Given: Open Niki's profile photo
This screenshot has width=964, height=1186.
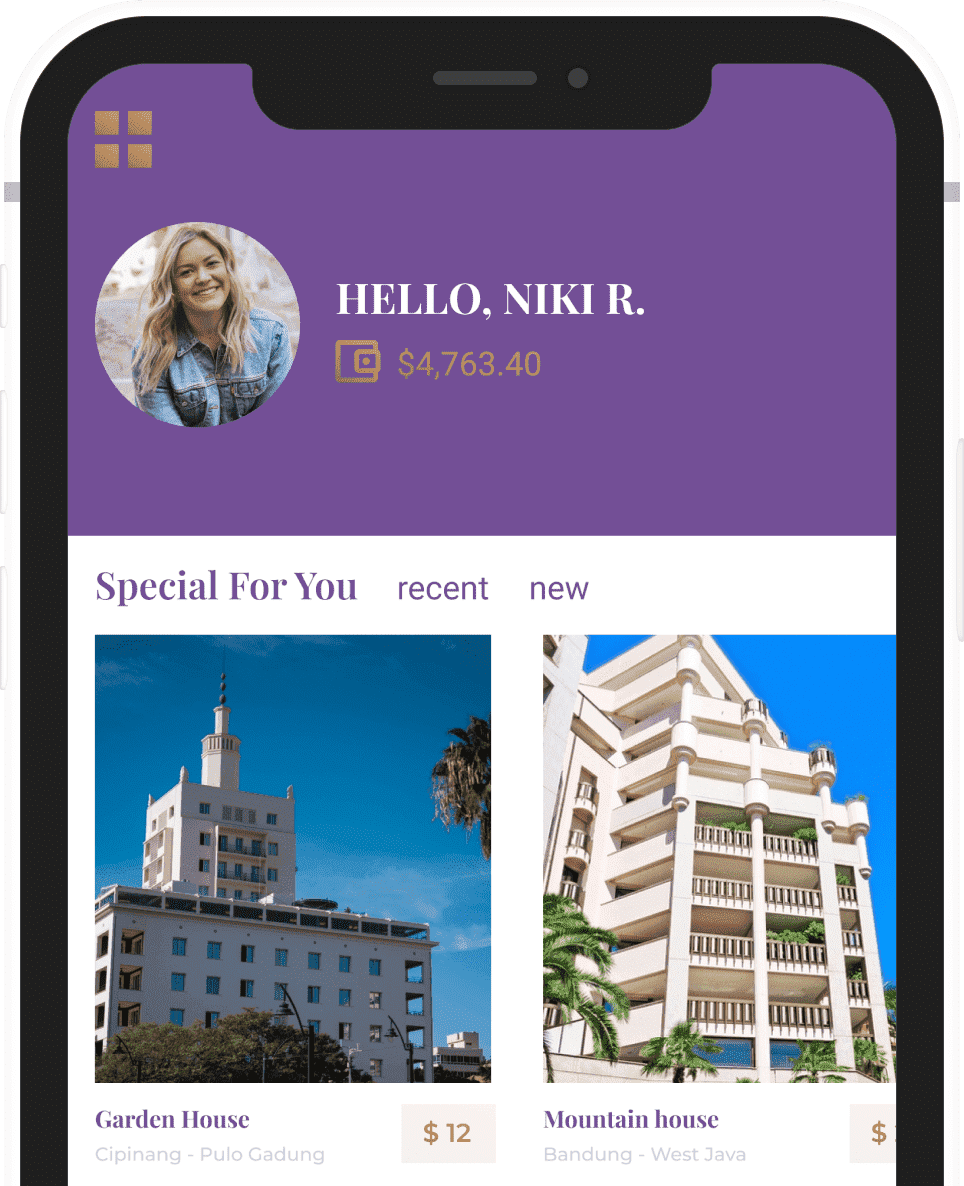Looking at the screenshot, I should coord(197,324).
